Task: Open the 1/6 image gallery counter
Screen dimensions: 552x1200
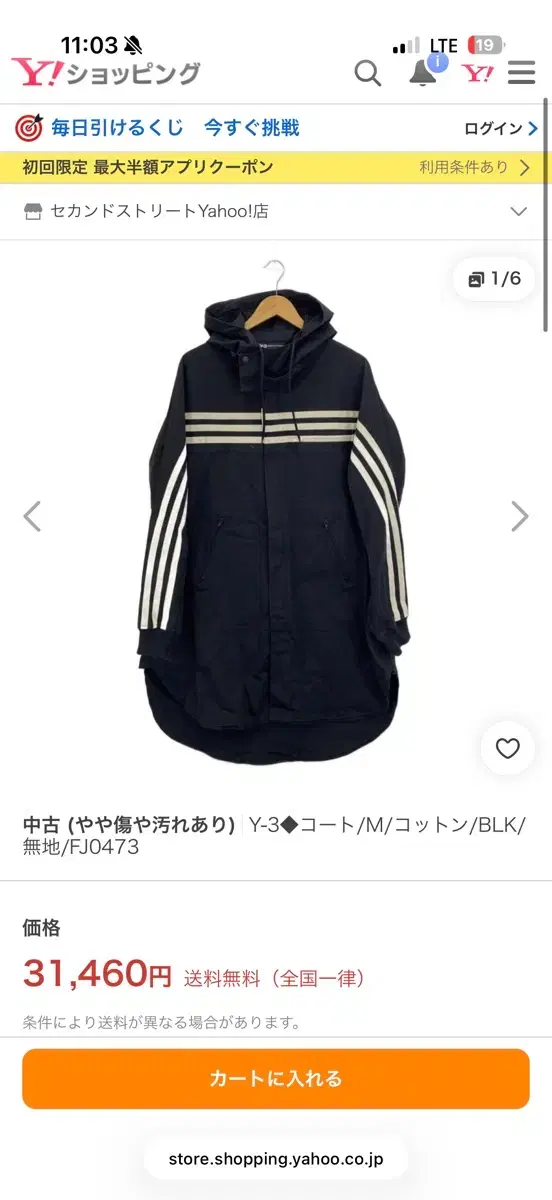Action: pos(495,279)
